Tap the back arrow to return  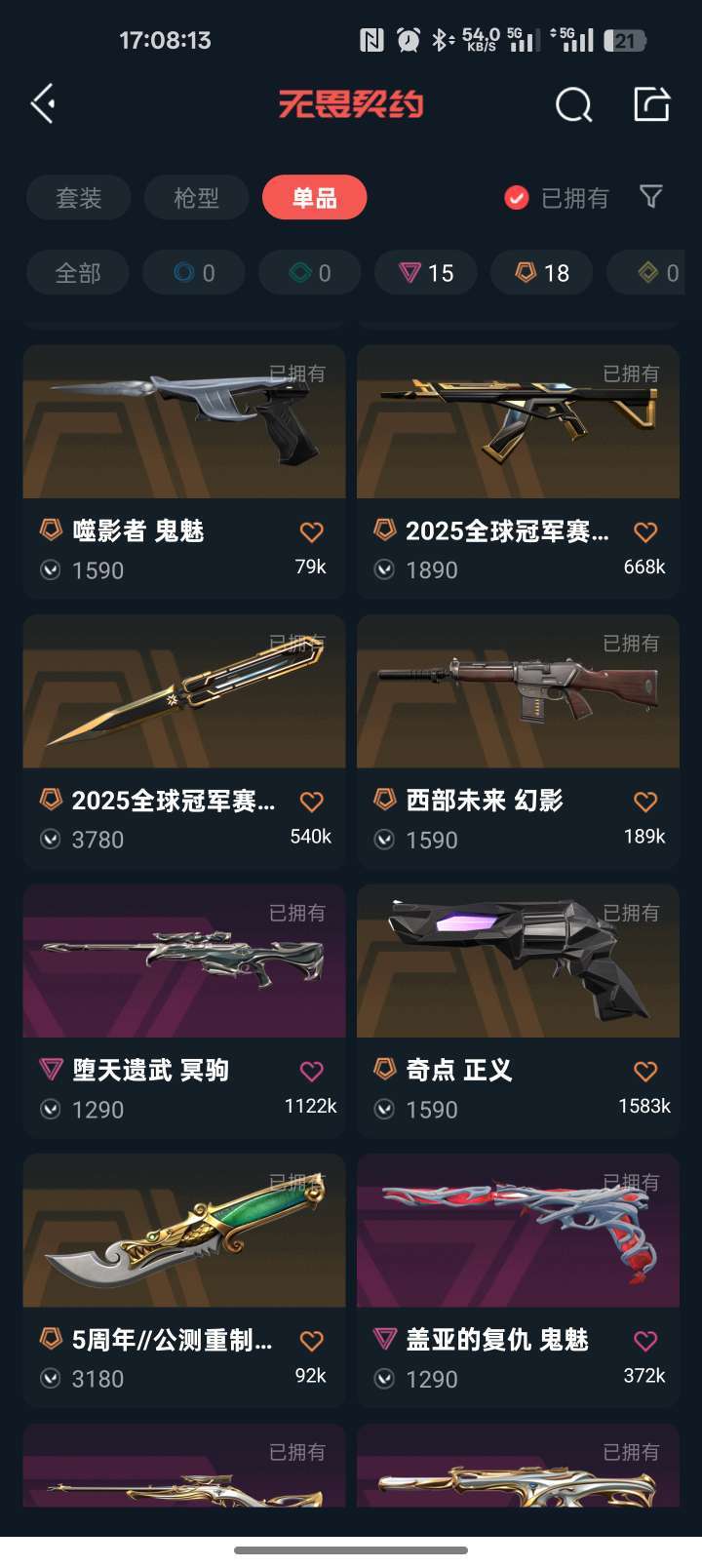43,103
